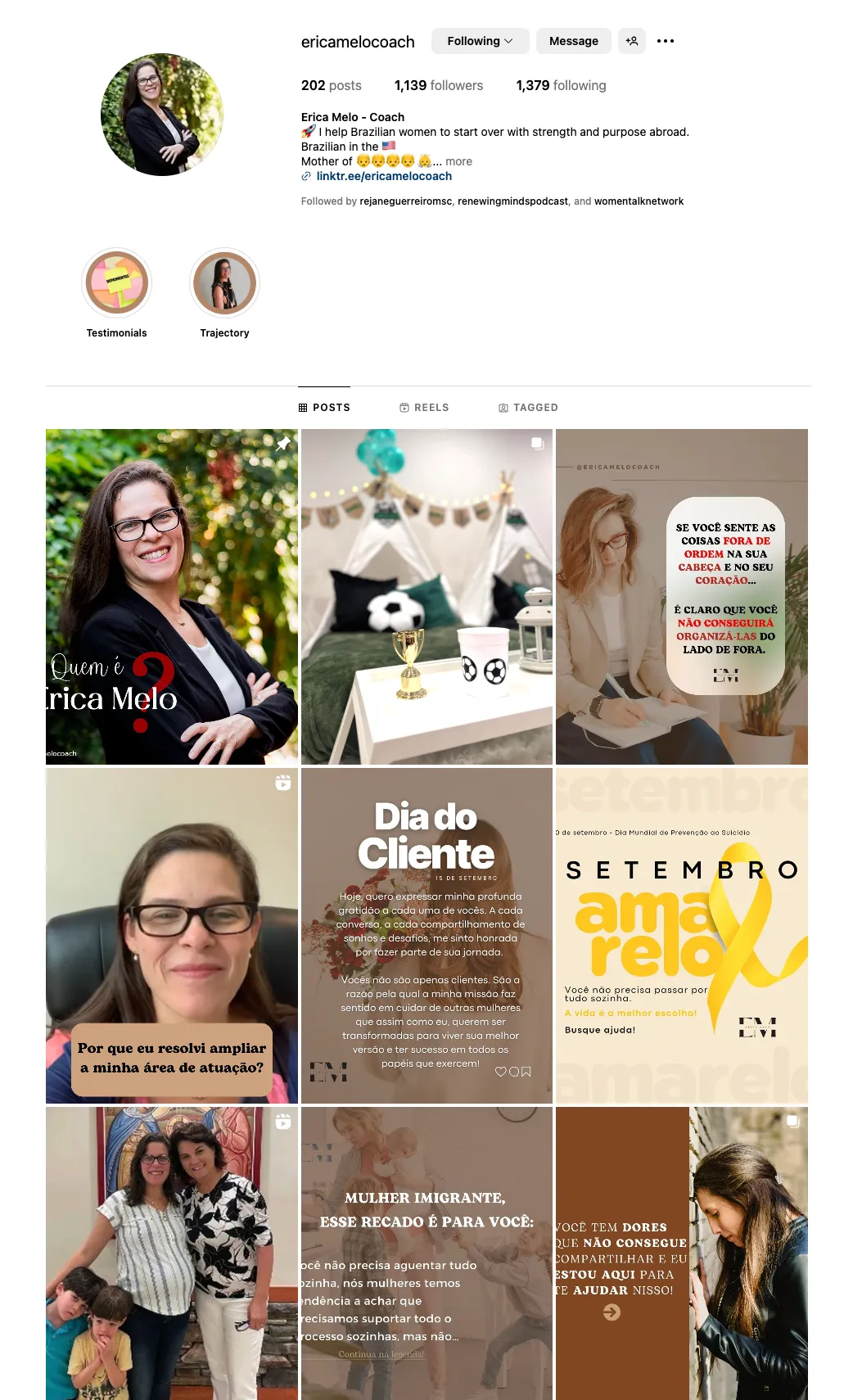This screenshot has width=853, height=1400.
Task: Open the soccer party tent post
Action: [426, 597]
